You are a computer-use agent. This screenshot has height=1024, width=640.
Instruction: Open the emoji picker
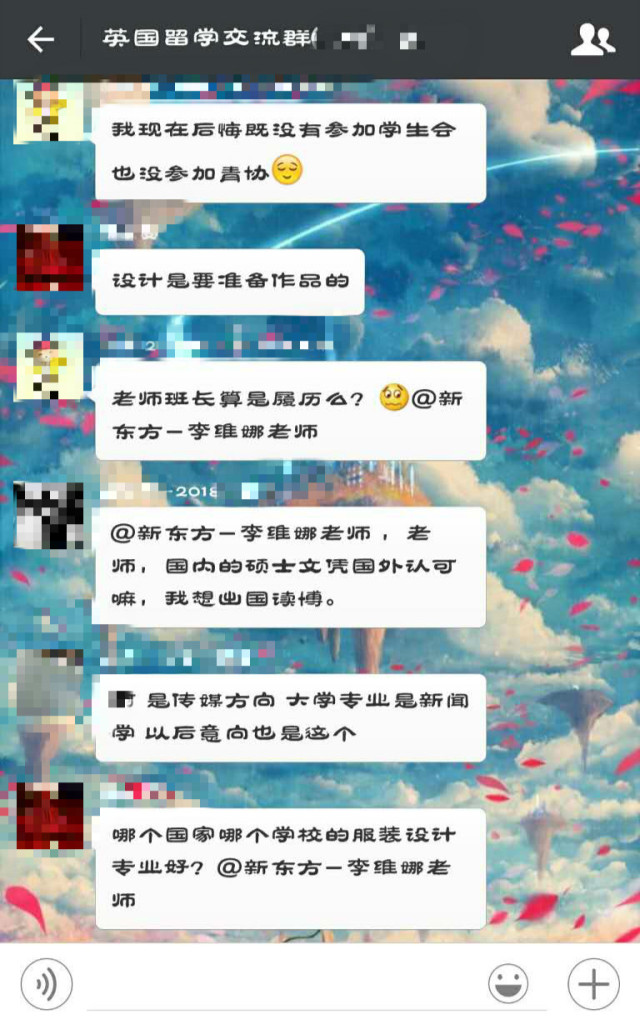click(508, 984)
